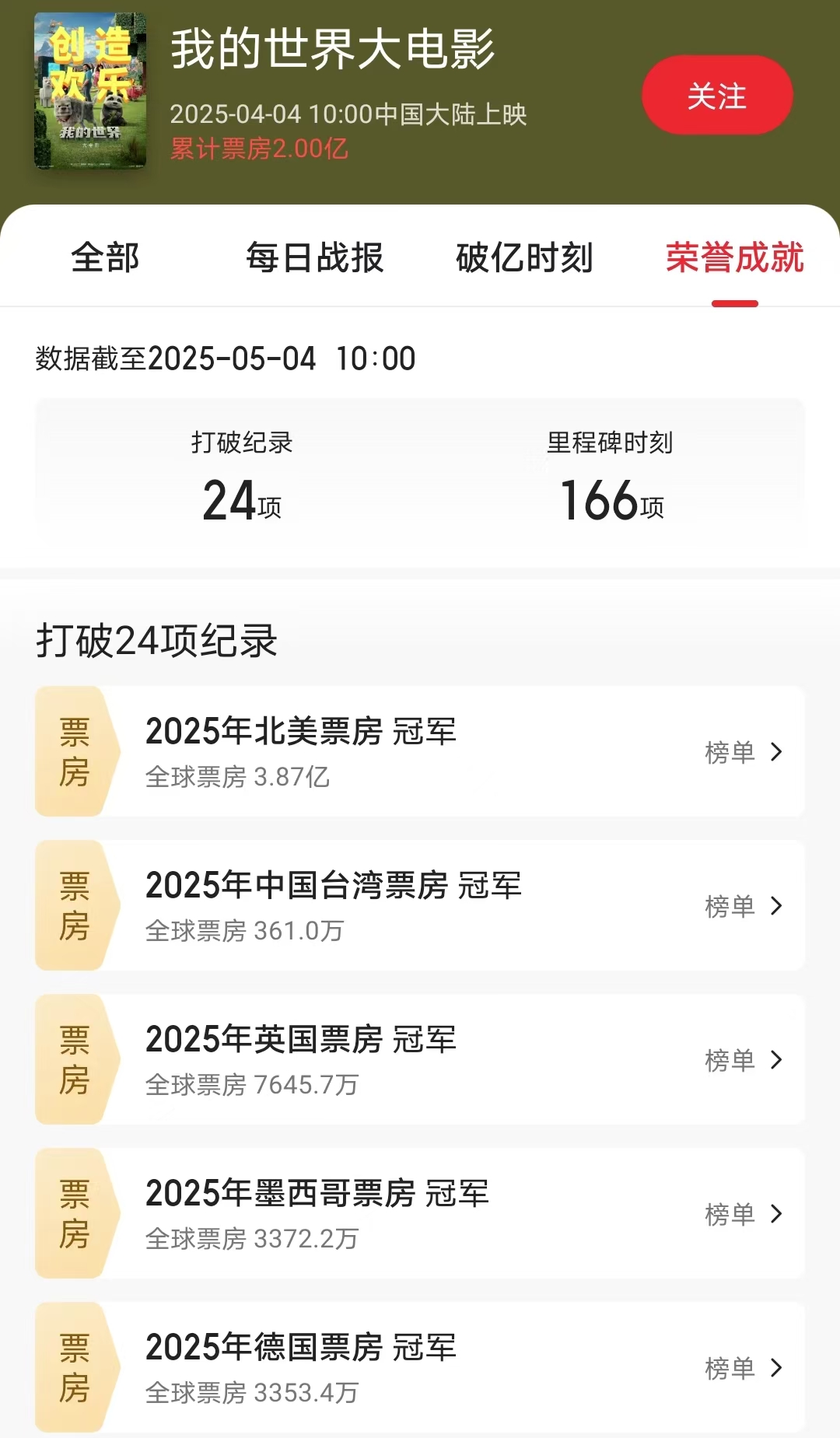Switch to the 全部 tab
The height and width of the screenshot is (1438, 840).
click(105, 257)
